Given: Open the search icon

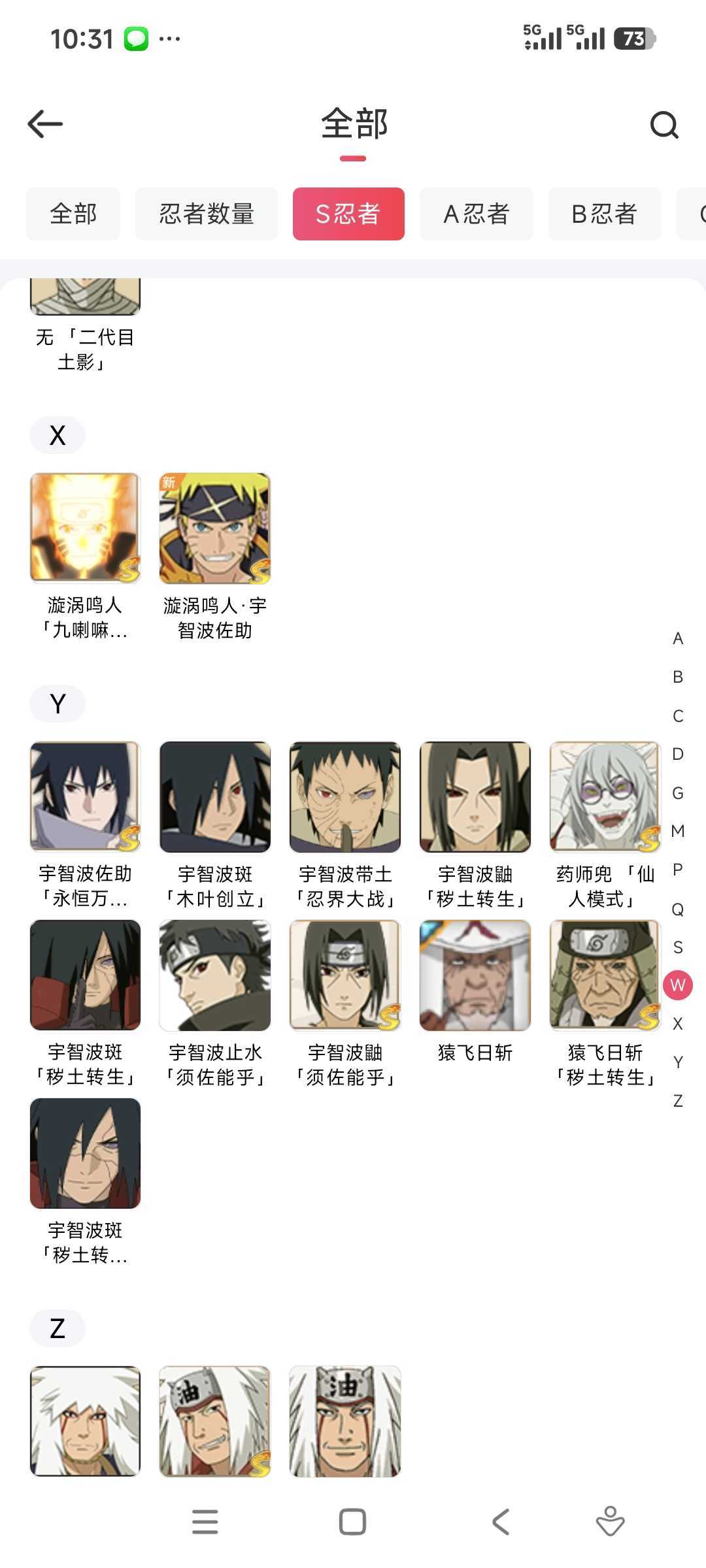Looking at the screenshot, I should (664, 125).
